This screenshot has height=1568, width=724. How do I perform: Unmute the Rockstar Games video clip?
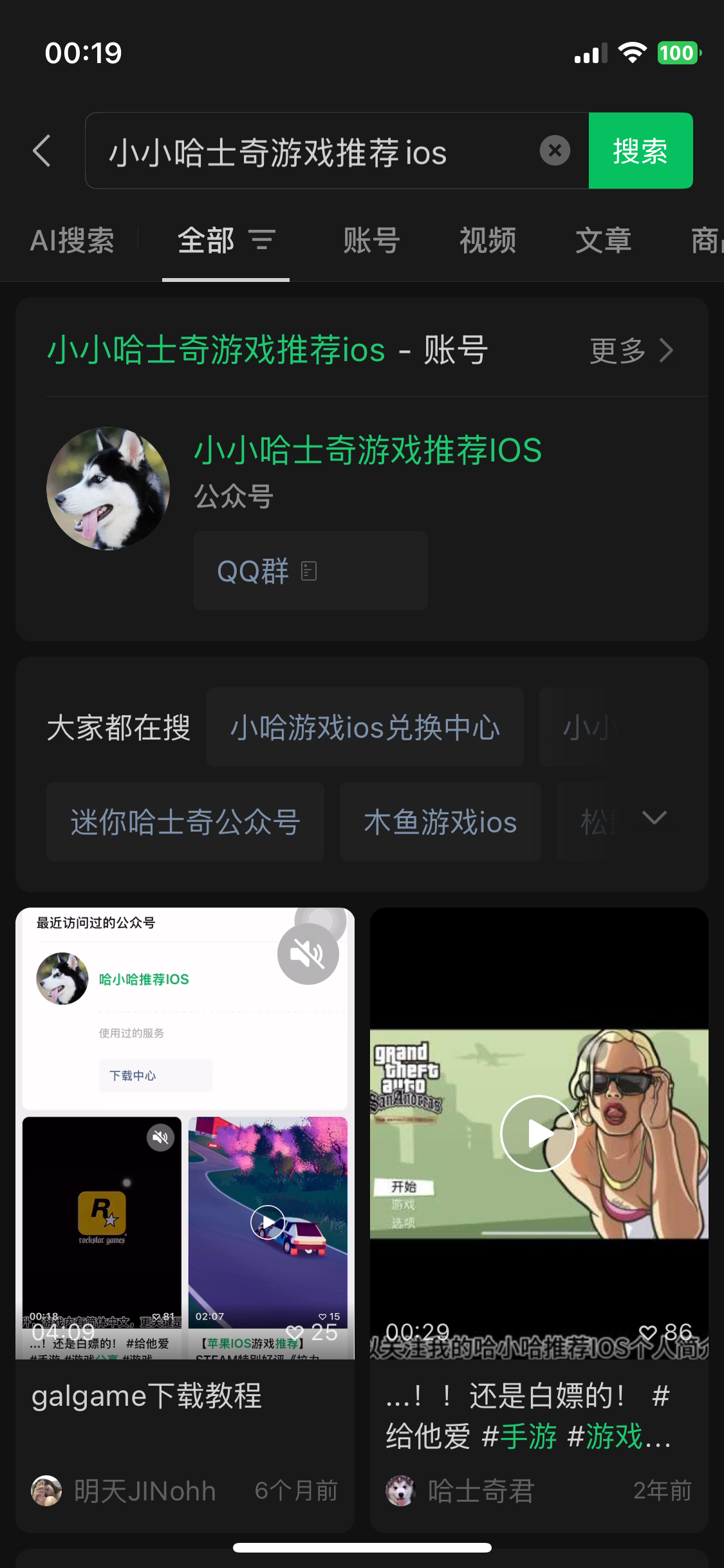[x=160, y=1137]
